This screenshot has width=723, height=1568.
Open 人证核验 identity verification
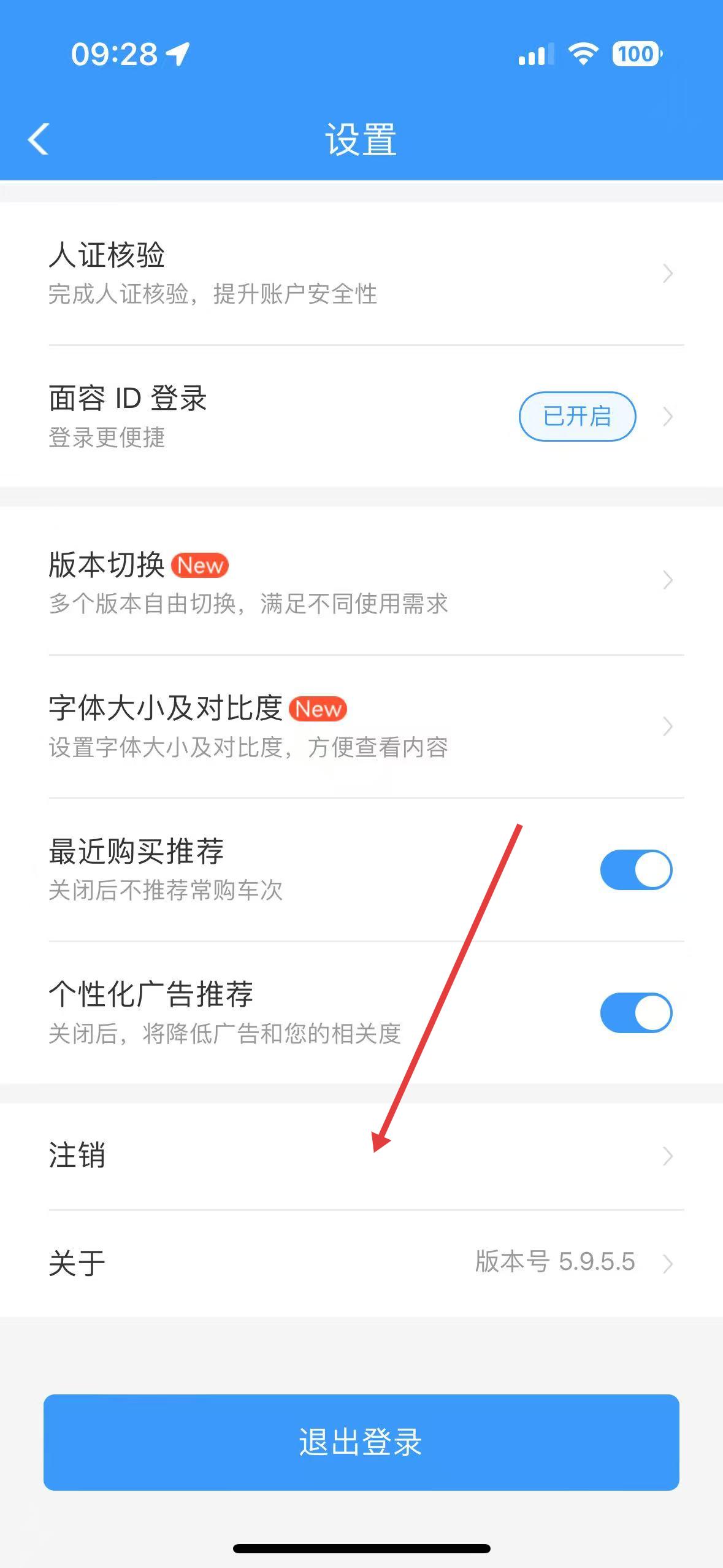pyautogui.click(x=362, y=273)
